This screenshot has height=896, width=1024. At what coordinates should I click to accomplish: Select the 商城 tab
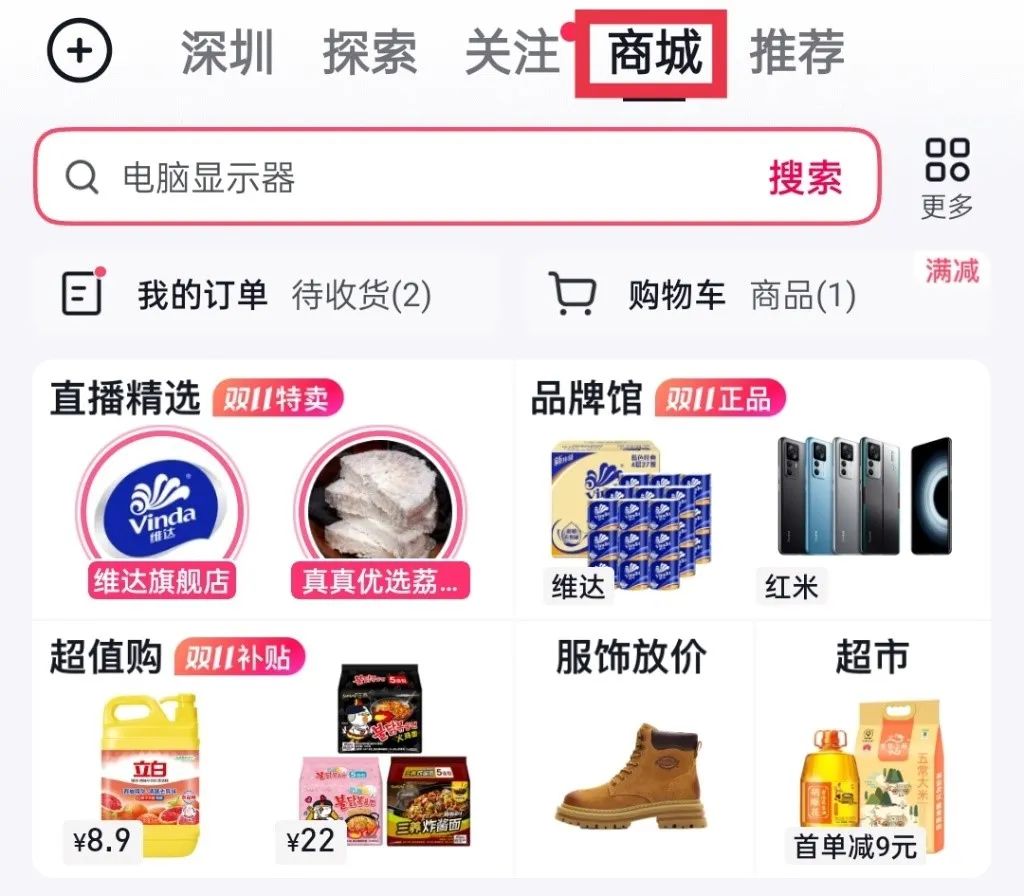point(655,53)
